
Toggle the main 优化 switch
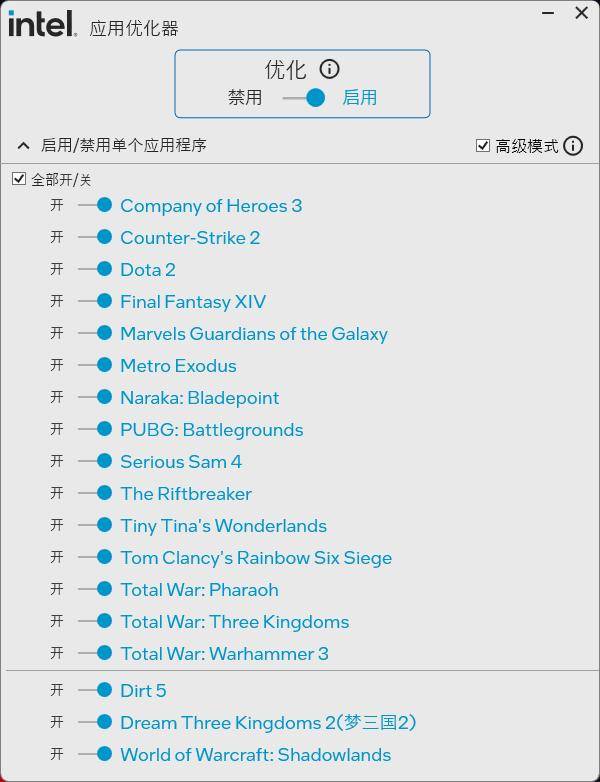coord(304,97)
